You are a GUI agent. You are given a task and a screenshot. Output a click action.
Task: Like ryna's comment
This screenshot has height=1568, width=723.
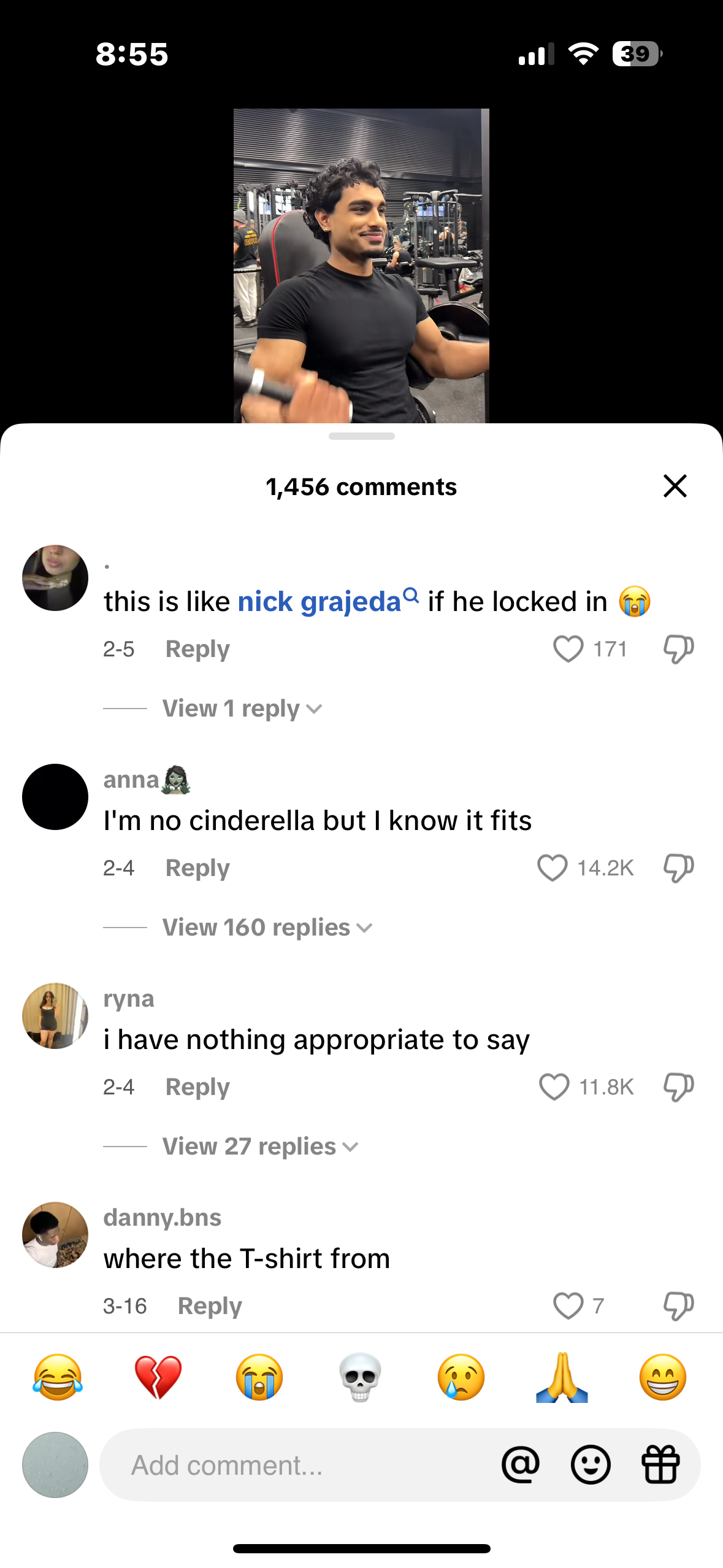(554, 1087)
